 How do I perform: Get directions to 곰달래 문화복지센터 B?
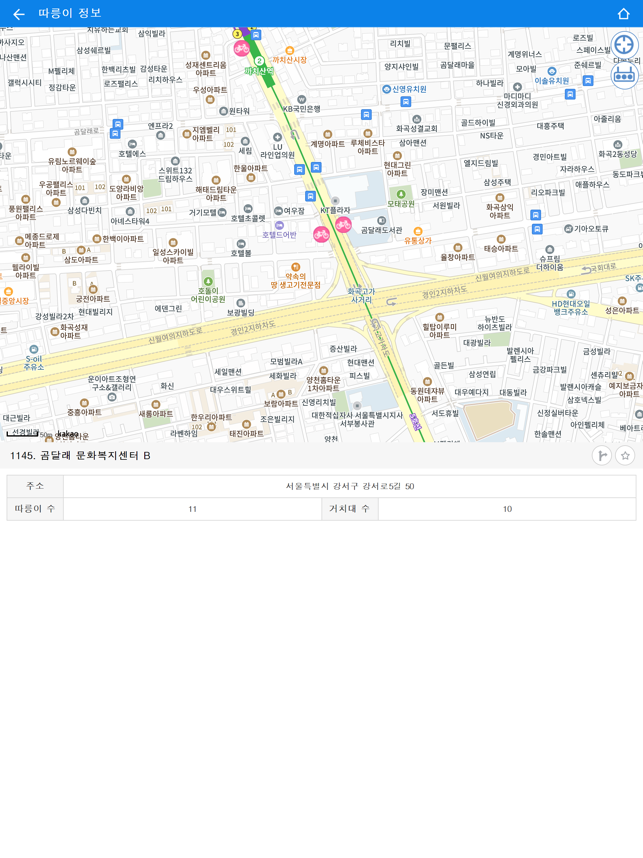pos(602,456)
